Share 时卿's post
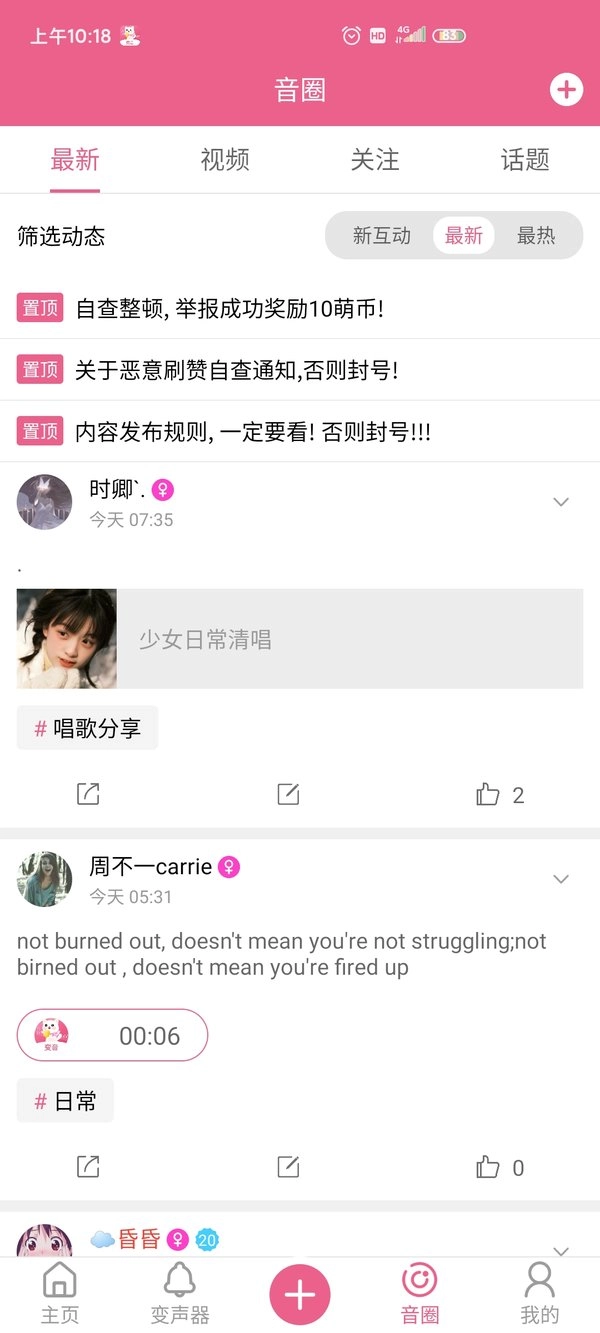The width and height of the screenshot is (600, 1333). (88, 795)
